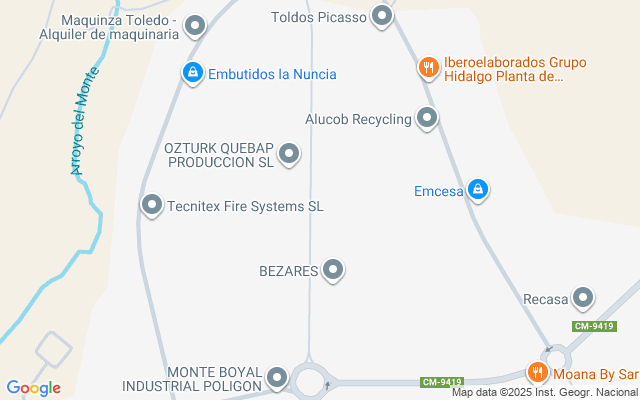
Task: Open the Google logo link
Action: click(33, 388)
